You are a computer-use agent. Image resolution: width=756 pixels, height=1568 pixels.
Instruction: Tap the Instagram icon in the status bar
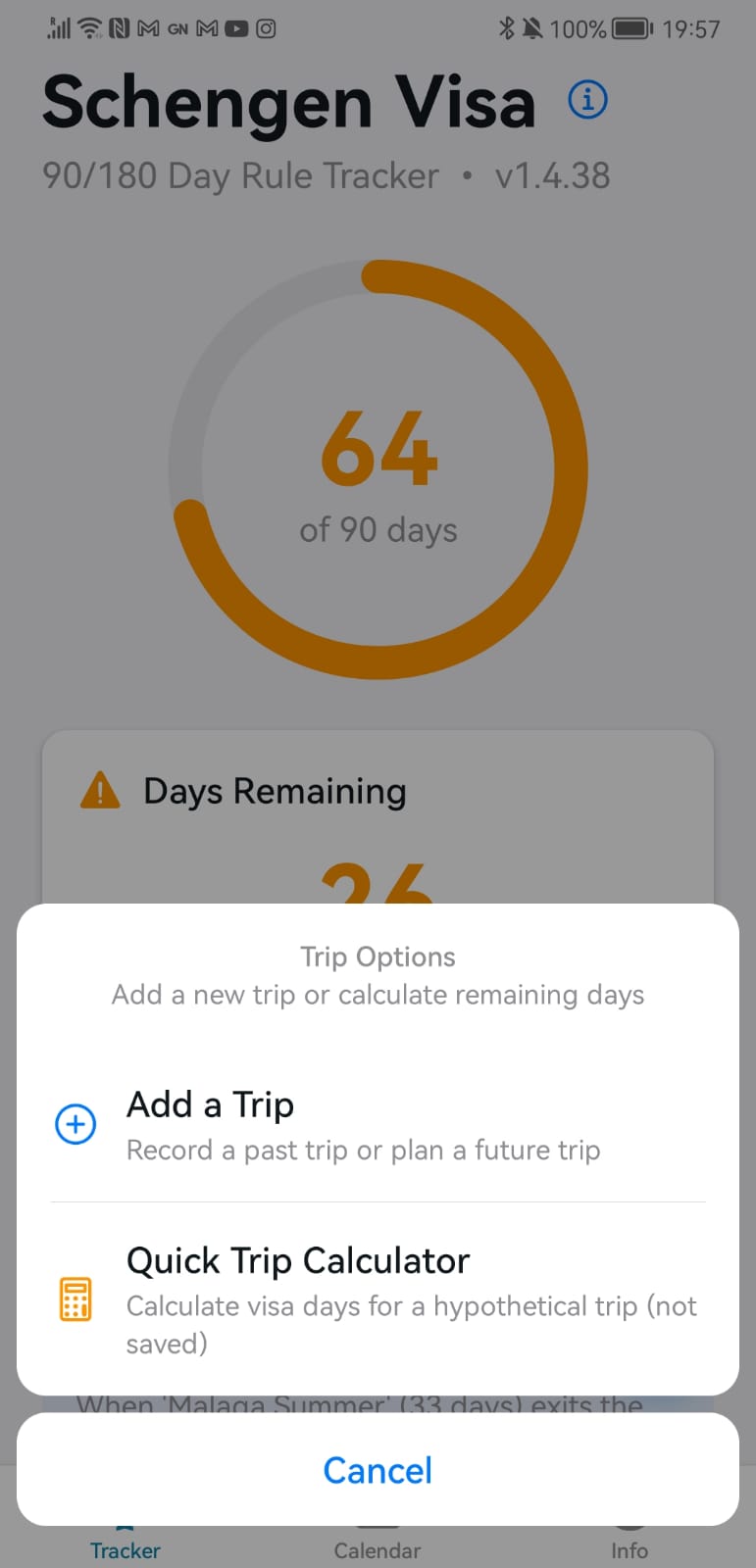(x=266, y=28)
